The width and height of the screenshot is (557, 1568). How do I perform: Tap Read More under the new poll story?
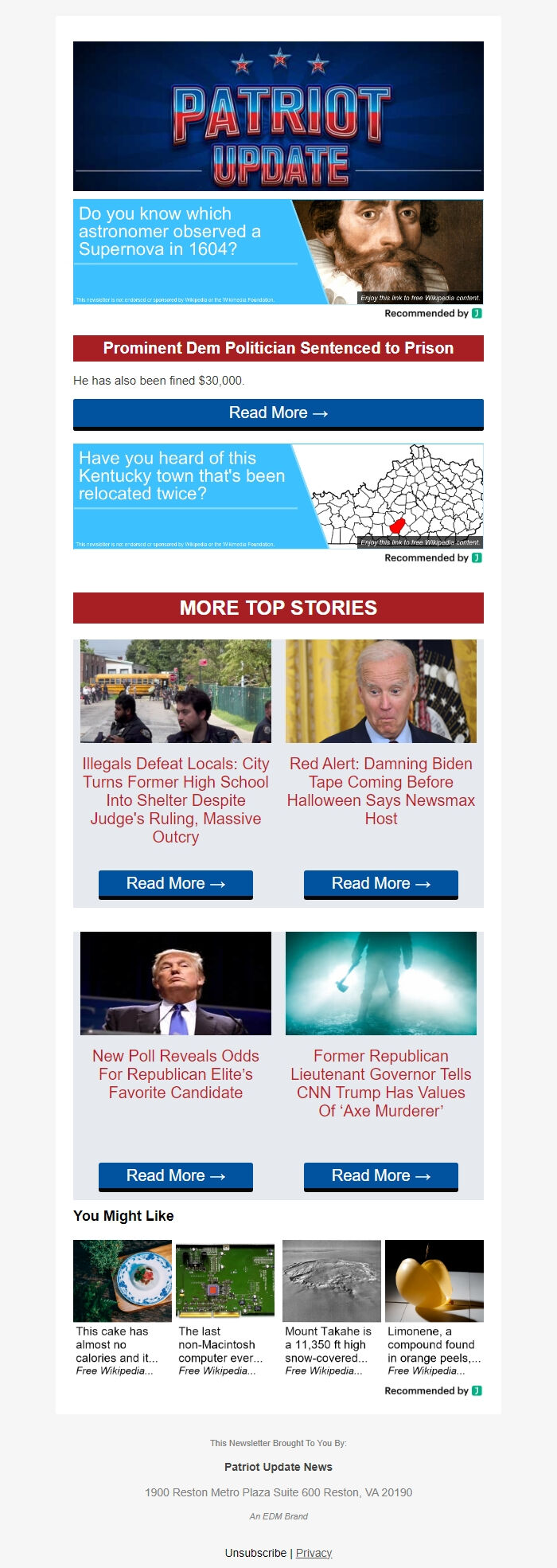176,1176
